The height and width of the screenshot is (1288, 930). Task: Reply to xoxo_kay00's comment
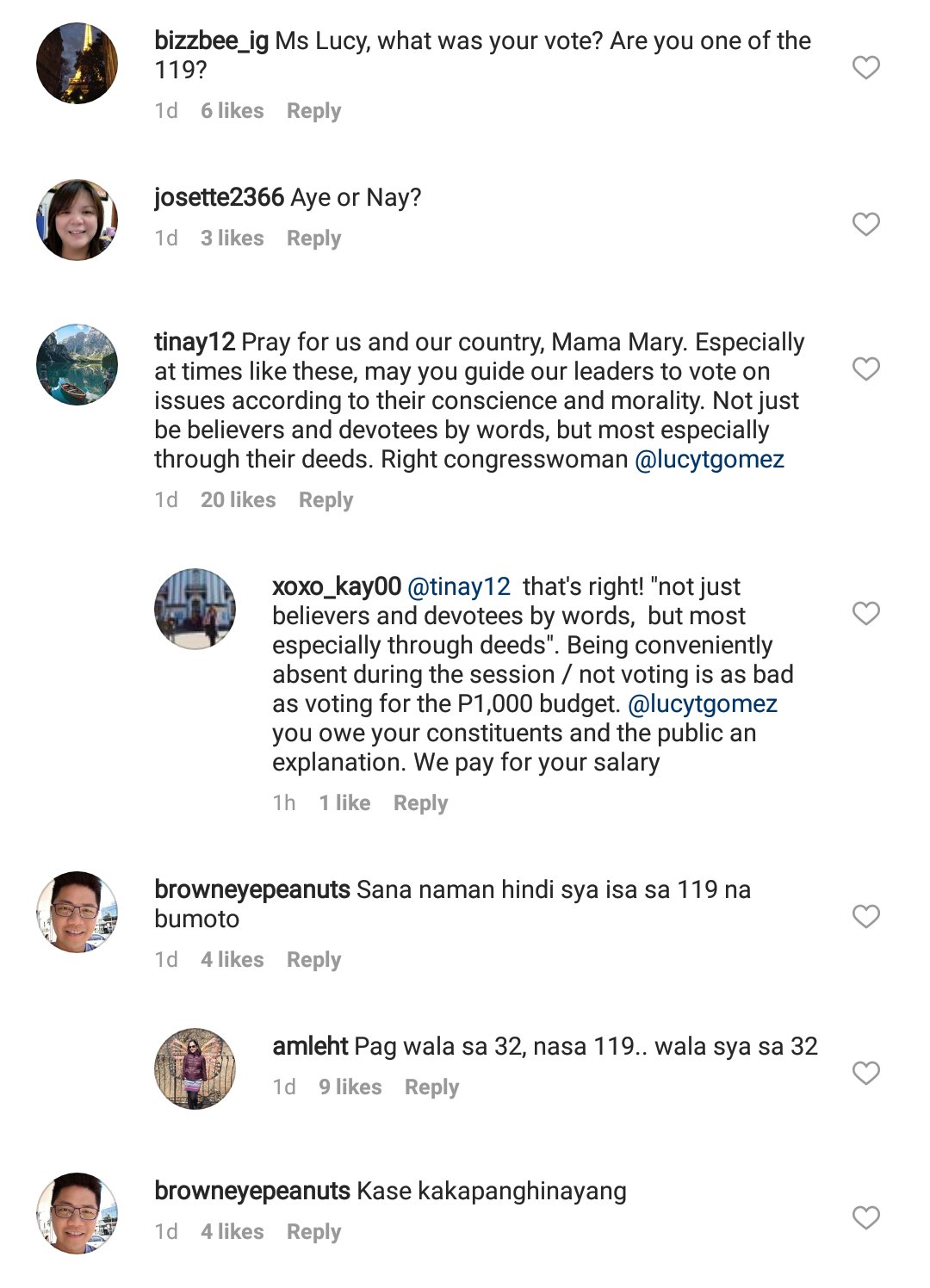pyautogui.click(x=420, y=803)
